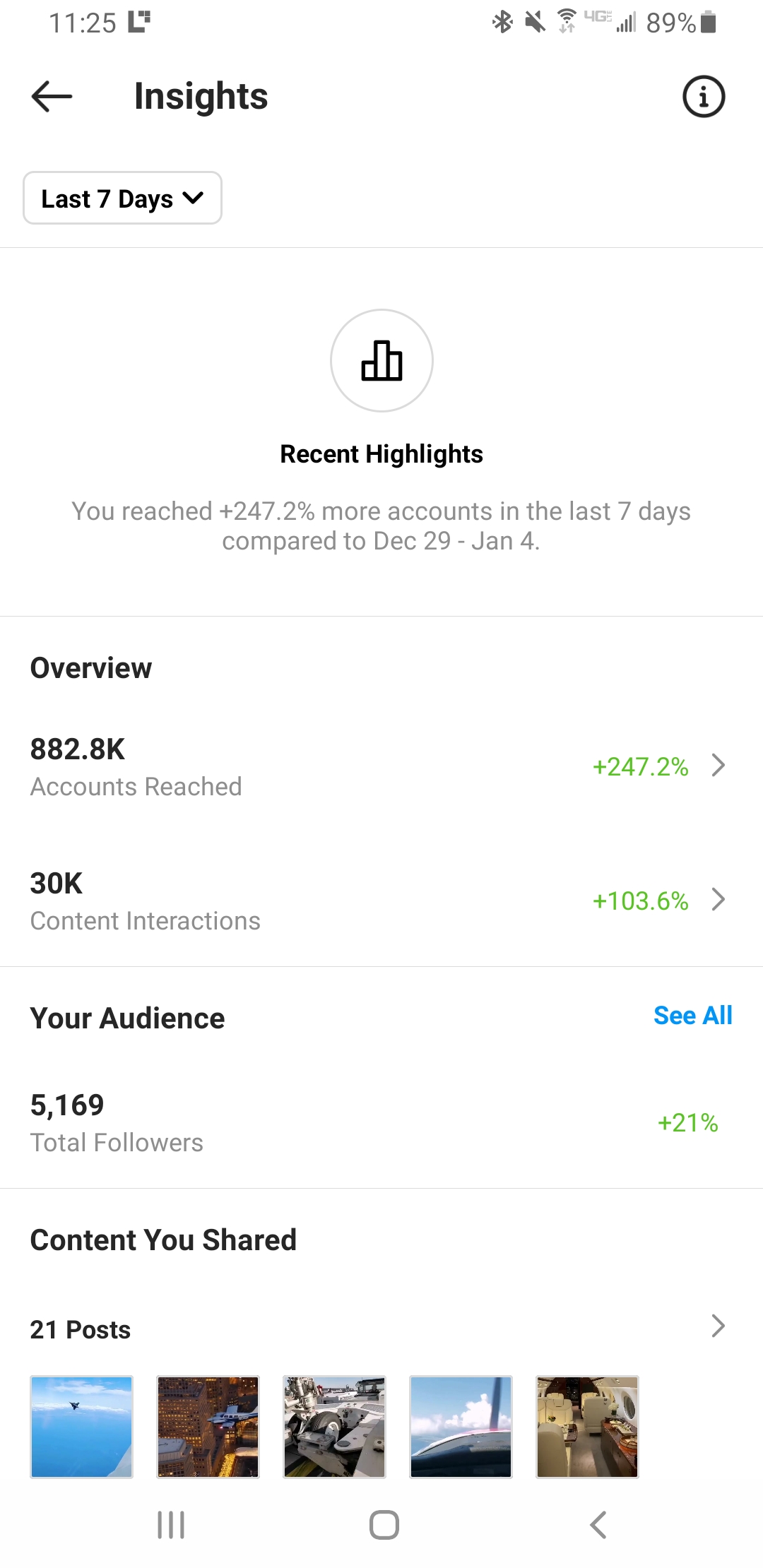Open the 21 Posts row

pos(381,1329)
